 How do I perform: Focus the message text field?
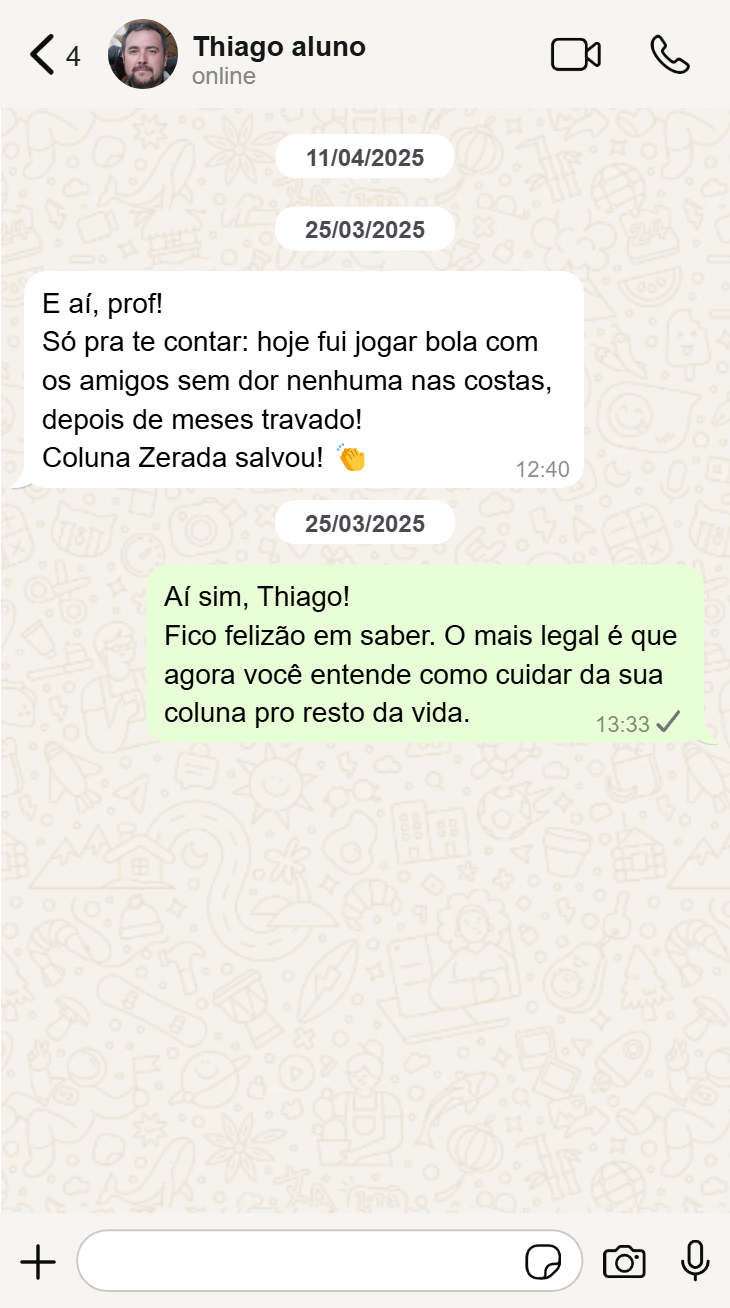[x=300, y=1262]
